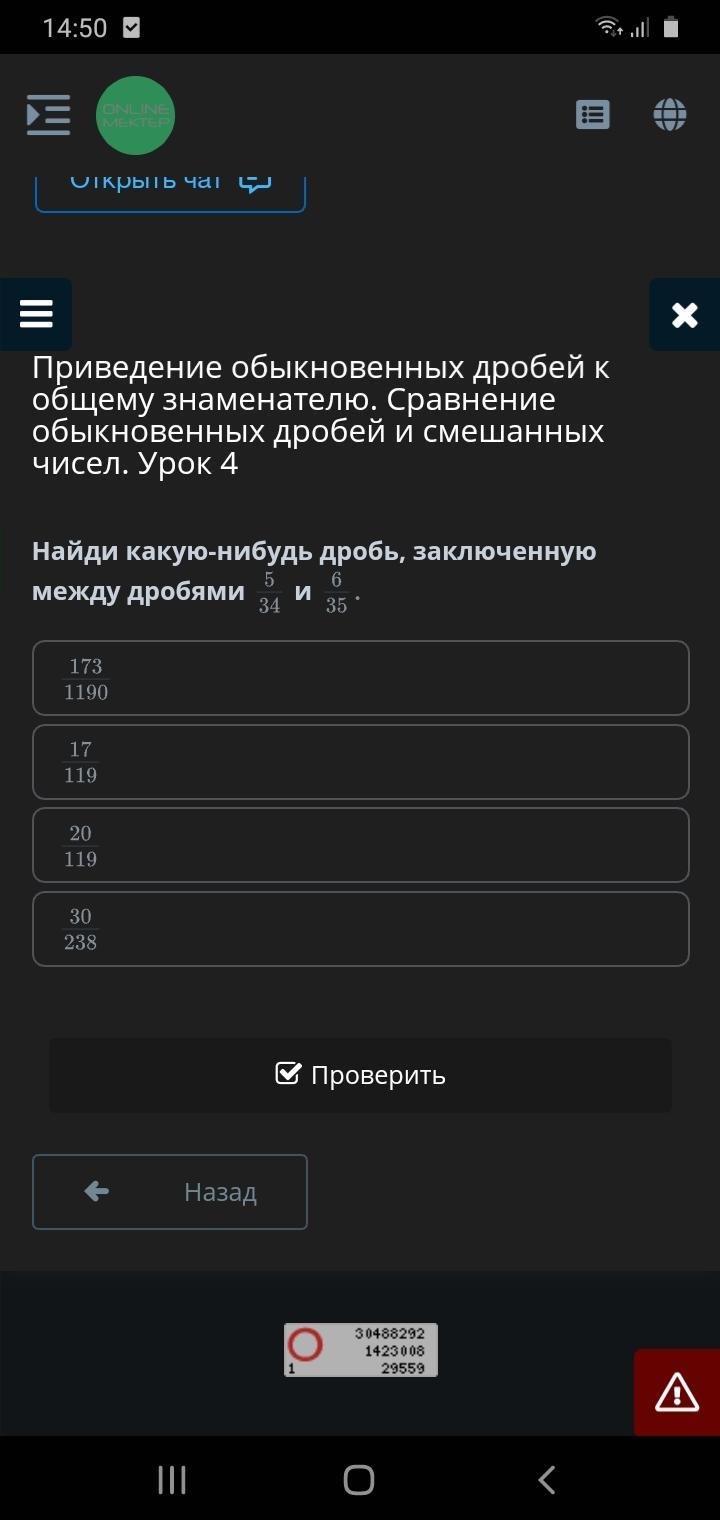Tap the Проверить button
Image resolution: width=720 pixels, height=1520 pixels.
coord(360,1075)
